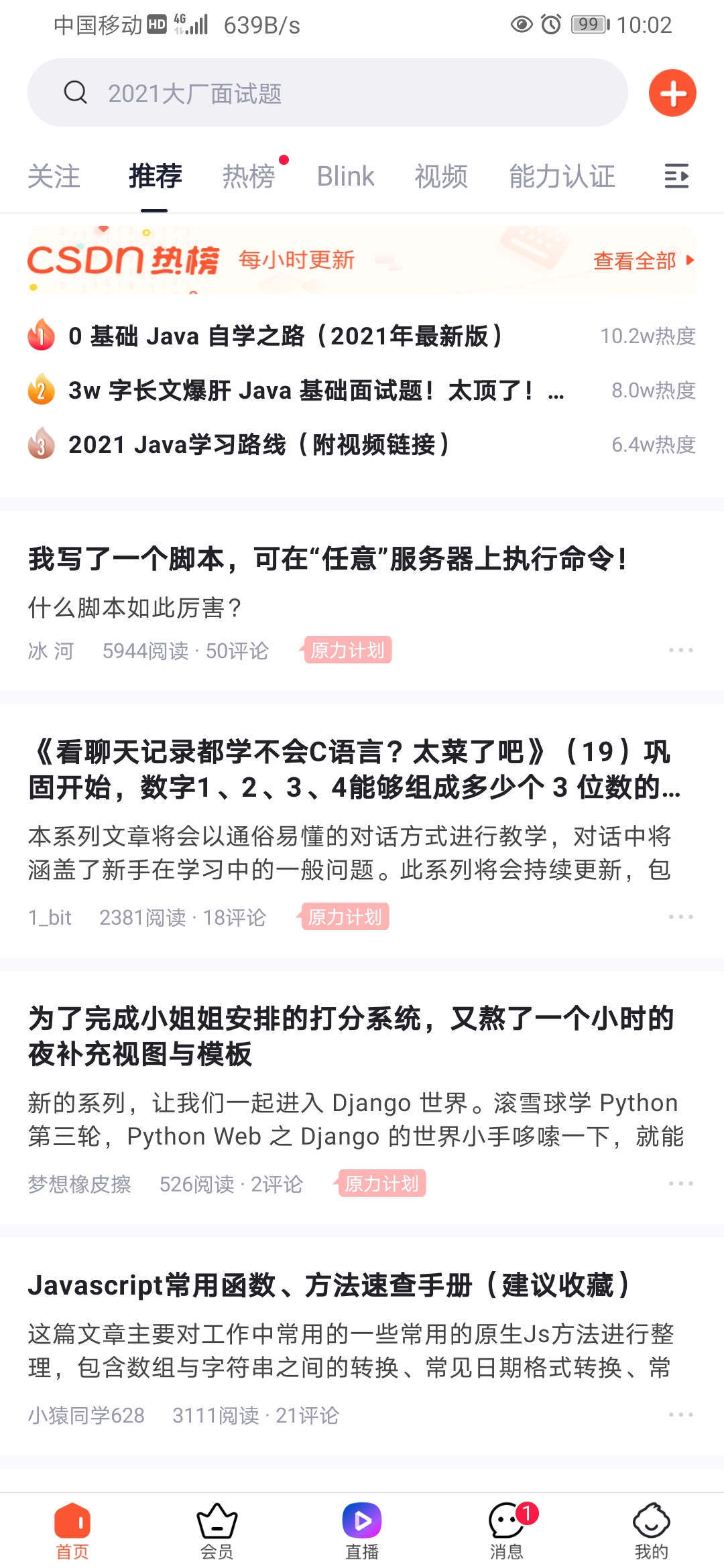724x1568 pixels.
Task: Switch to the 关注 tab
Action: tap(54, 176)
